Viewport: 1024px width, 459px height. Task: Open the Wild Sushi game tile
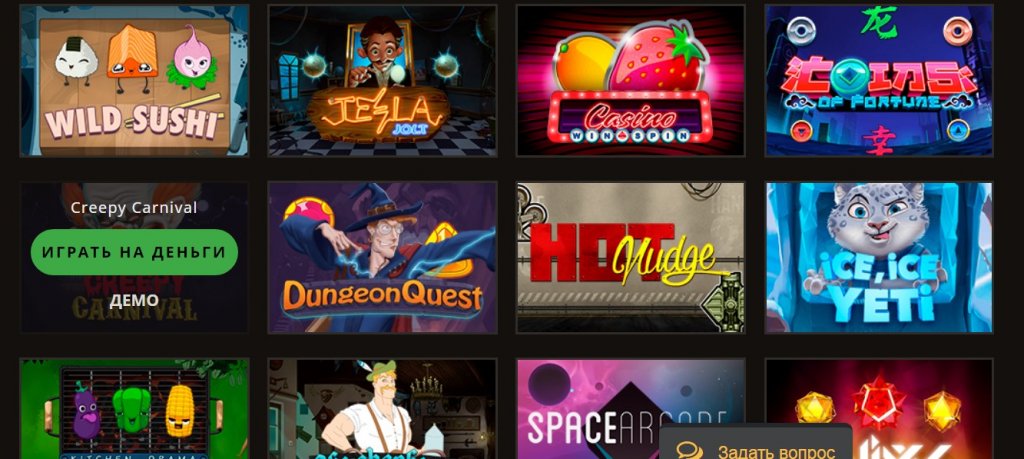click(x=134, y=81)
